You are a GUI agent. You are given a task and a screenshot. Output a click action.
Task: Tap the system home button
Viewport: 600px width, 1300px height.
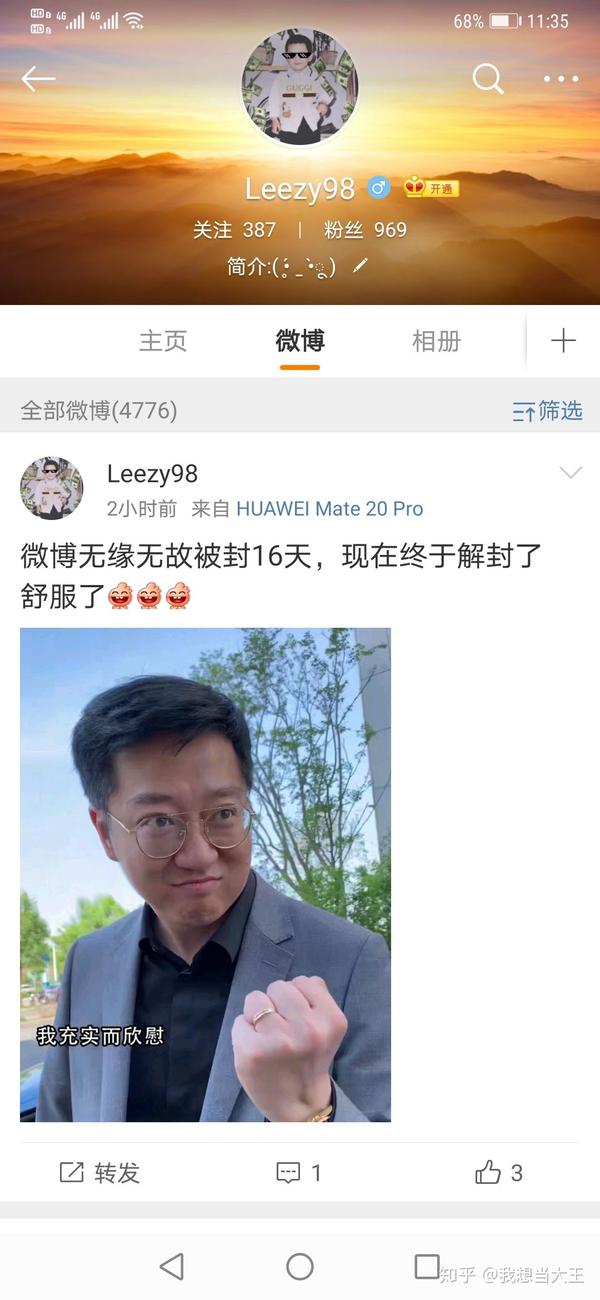300,1266
